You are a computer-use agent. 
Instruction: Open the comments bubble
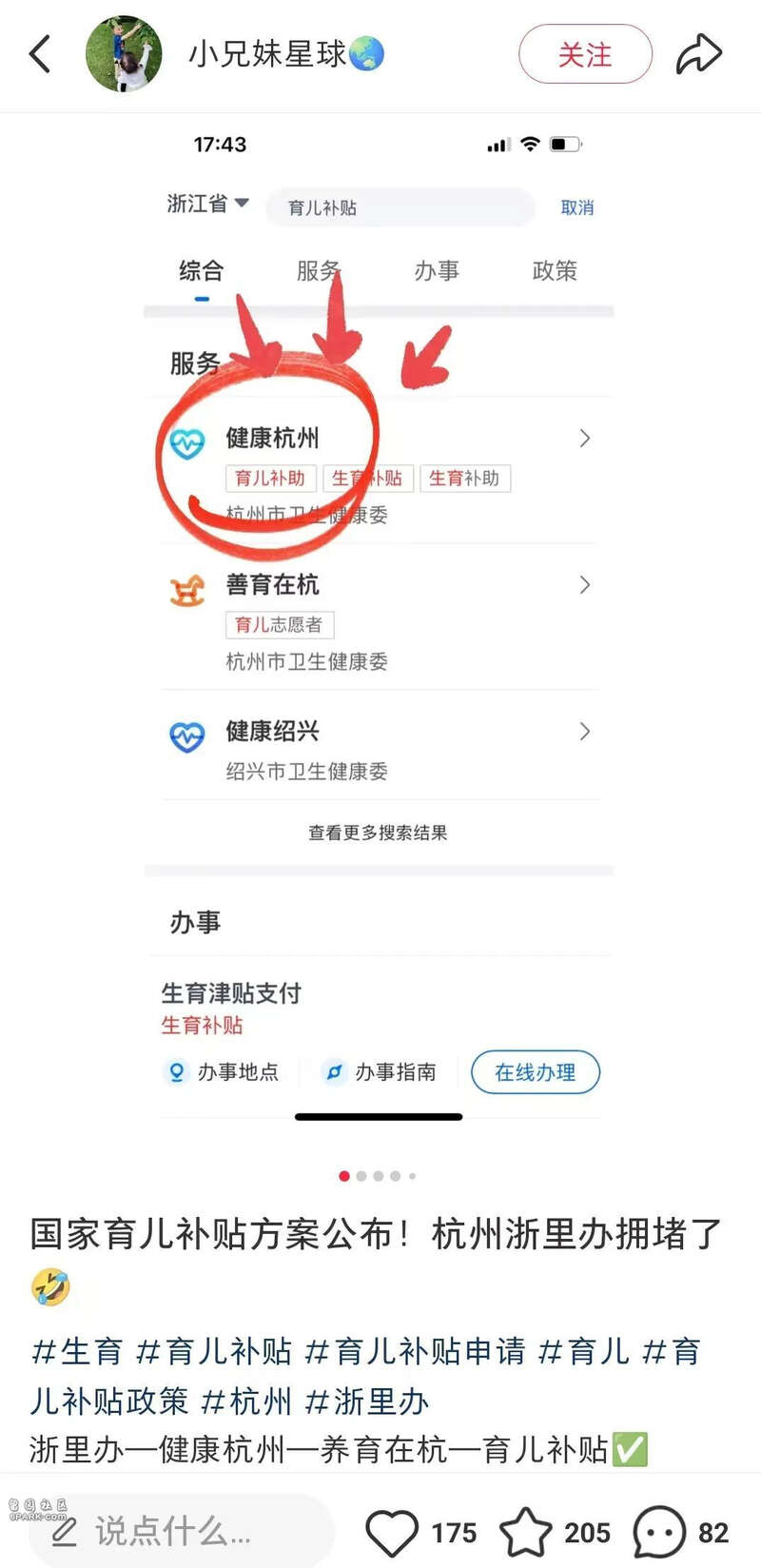pyautogui.click(x=658, y=1532)
